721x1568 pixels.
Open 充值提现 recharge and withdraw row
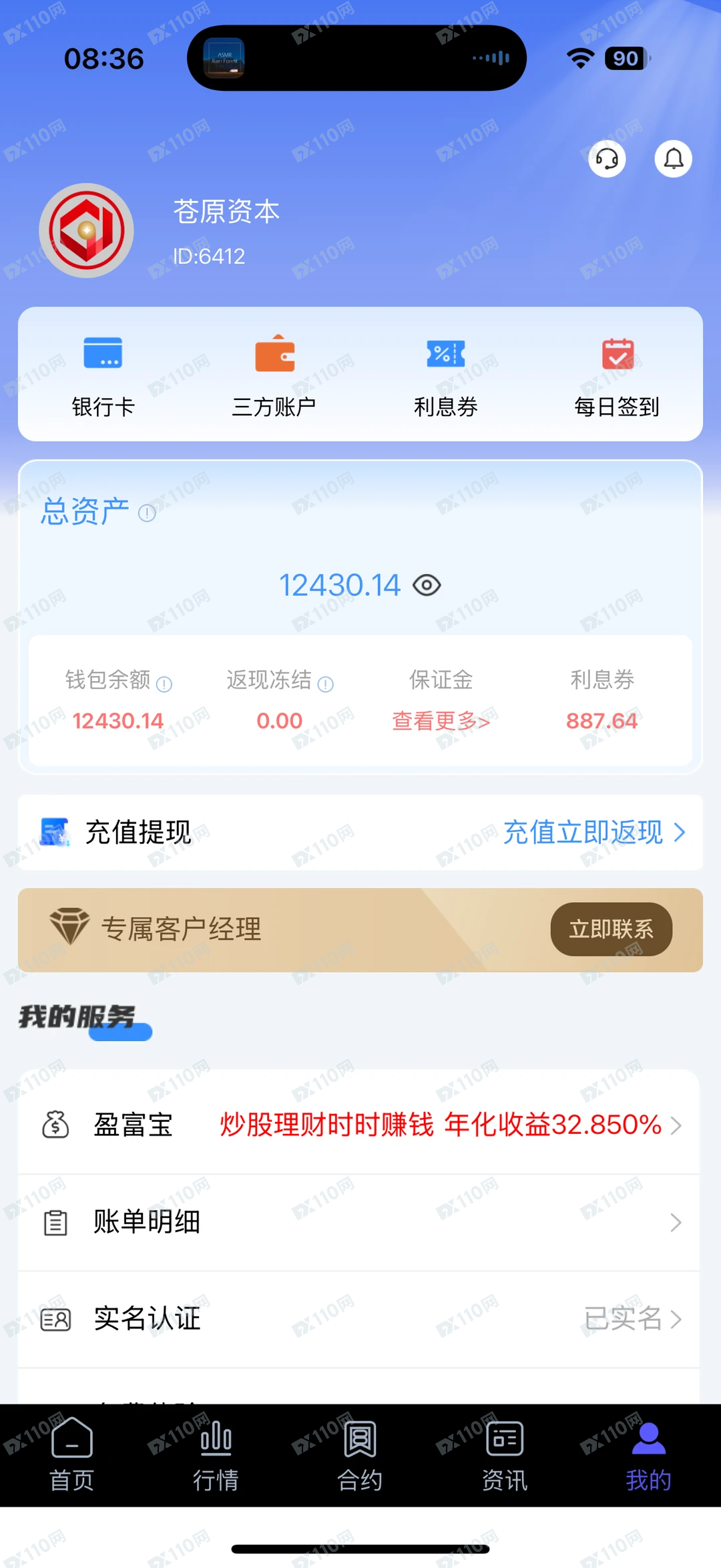coord(360,832)
